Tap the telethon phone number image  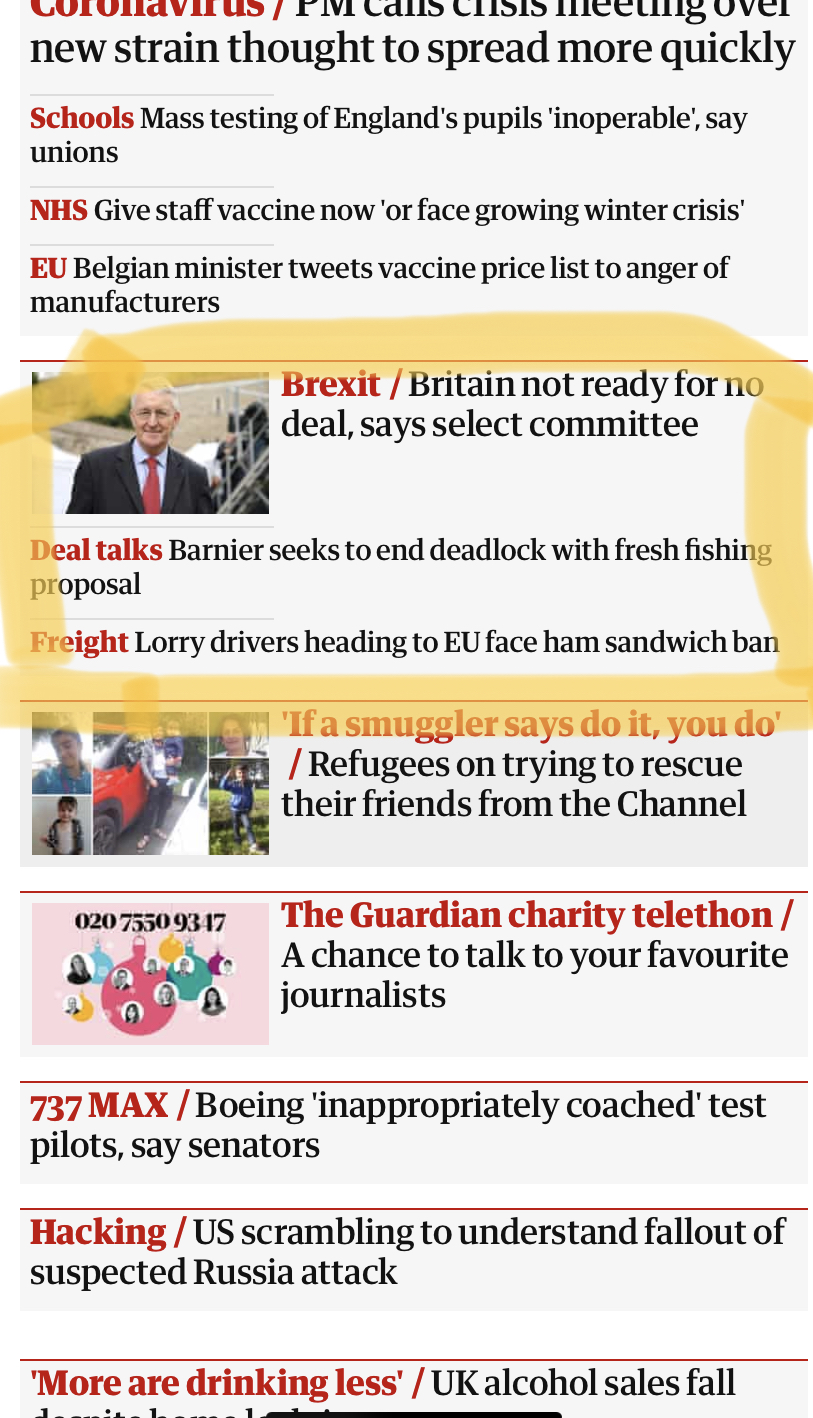click(150, 974)
